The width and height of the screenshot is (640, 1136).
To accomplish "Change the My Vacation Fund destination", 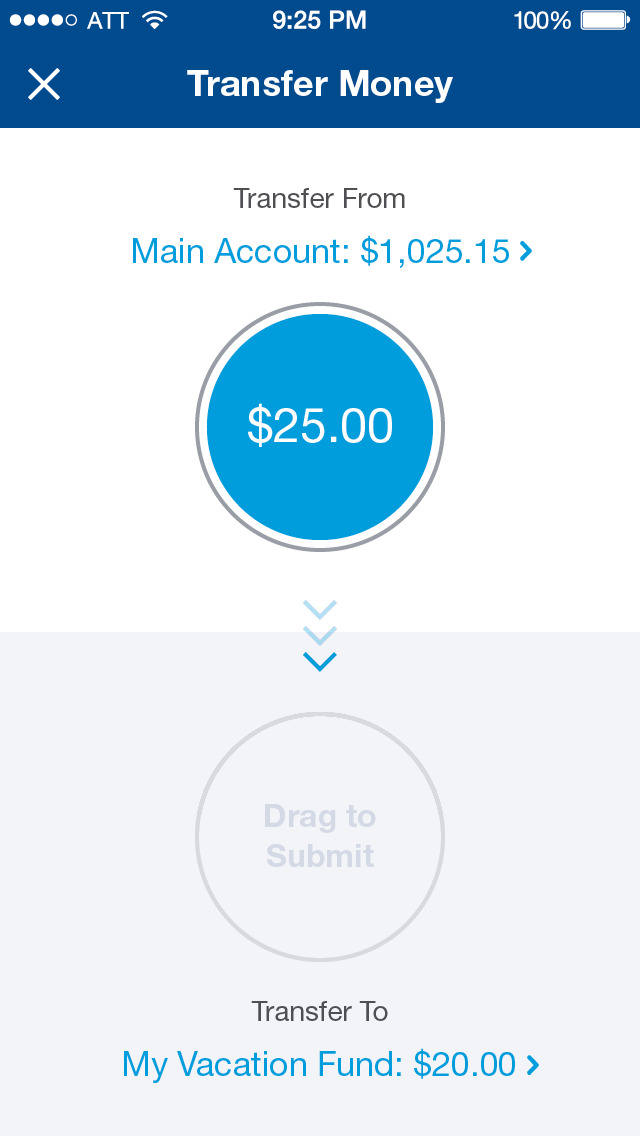I will tap(330, 1064).
